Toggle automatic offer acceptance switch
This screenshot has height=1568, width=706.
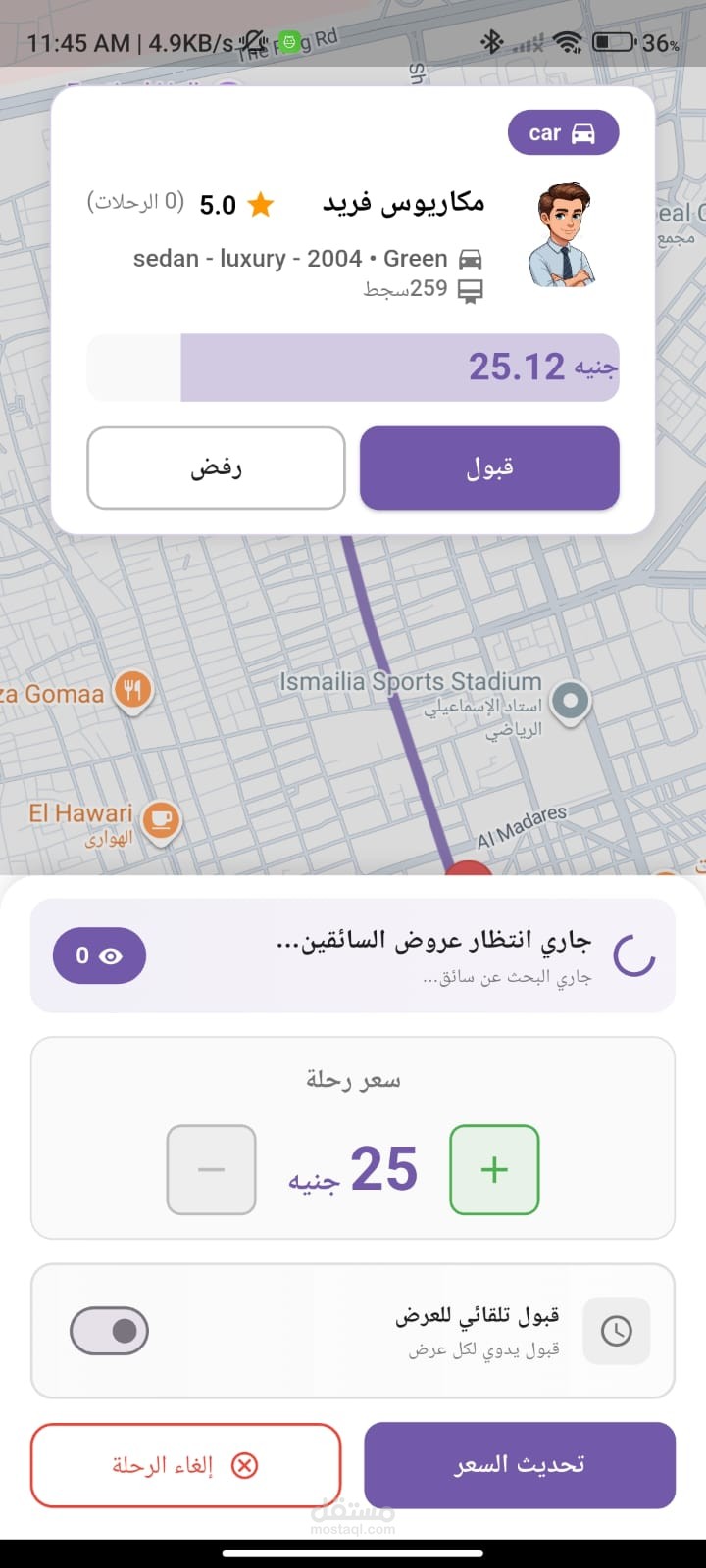tap(110, 1331)
